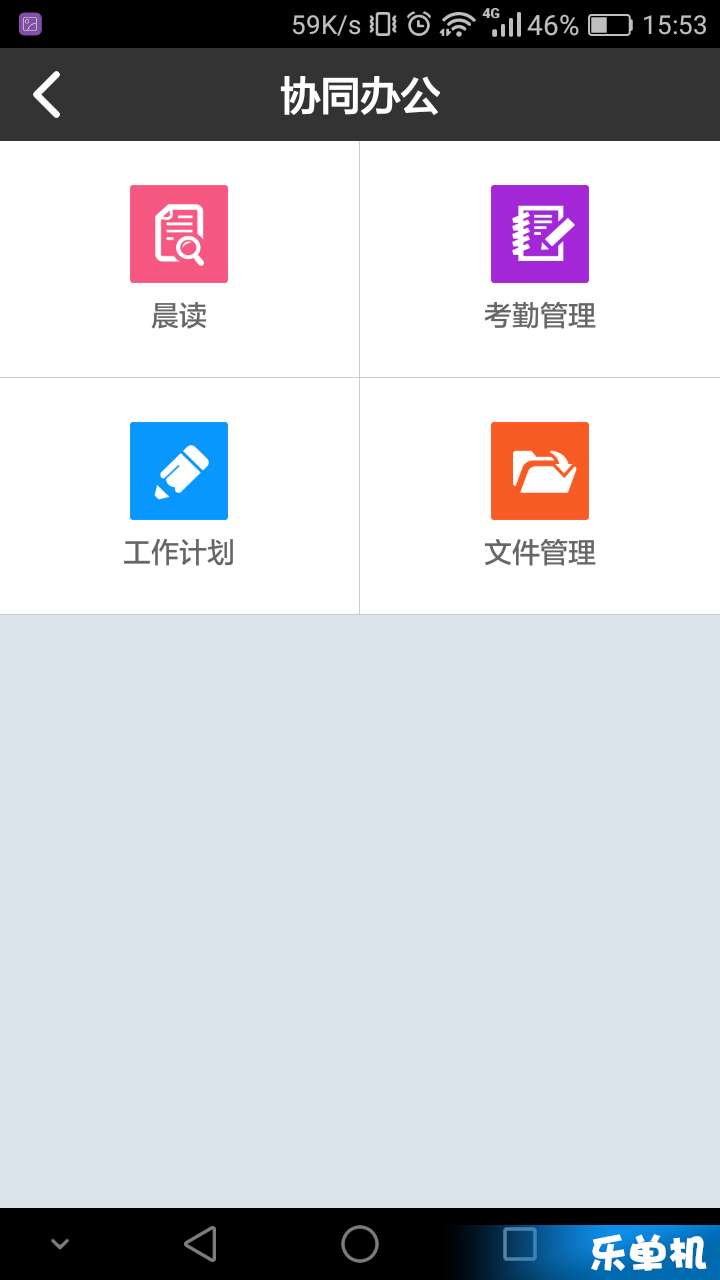
Task: Tap the system back triangle button
Action: pos(200,1244)
